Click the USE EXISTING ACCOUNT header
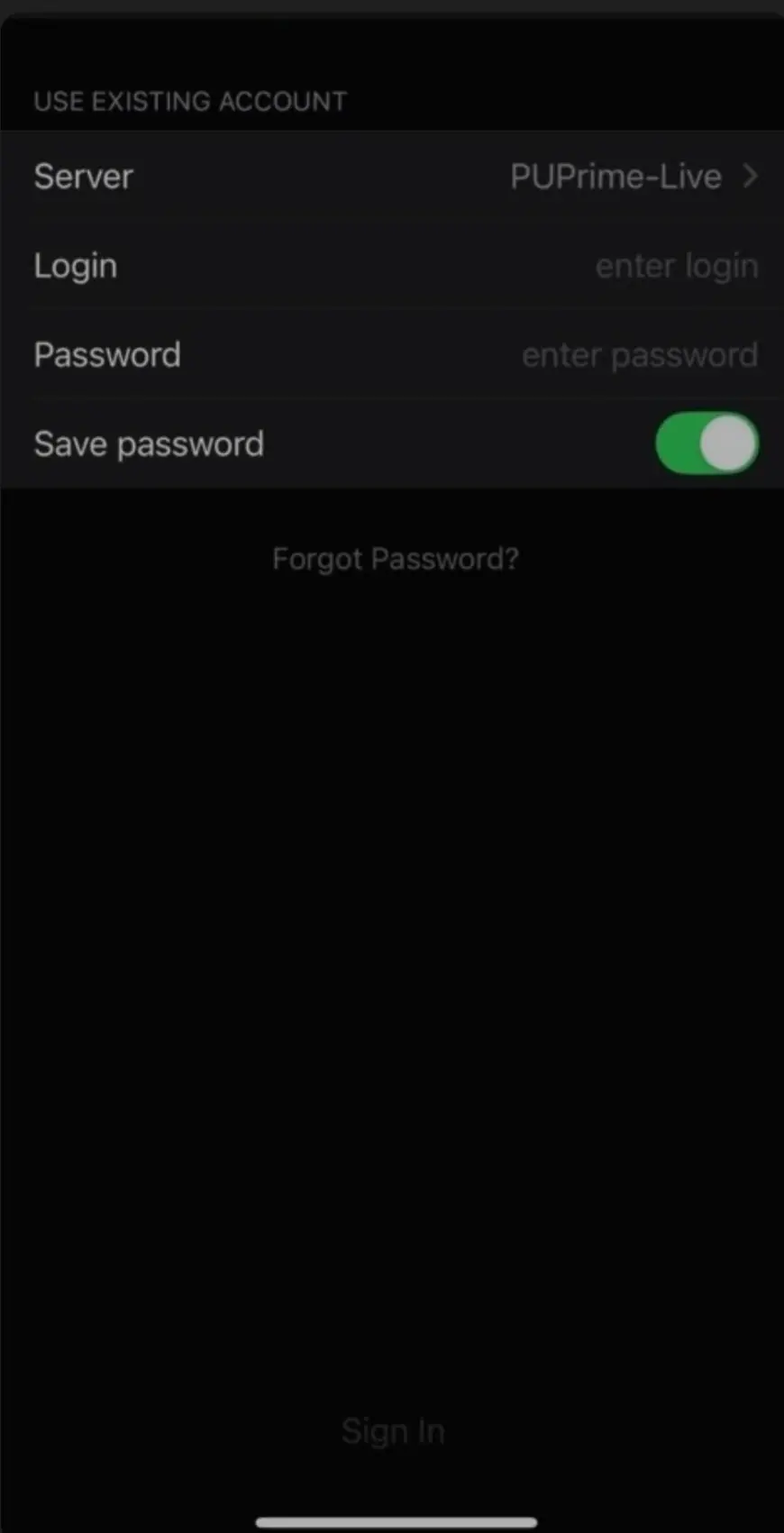 coord(190,101)
